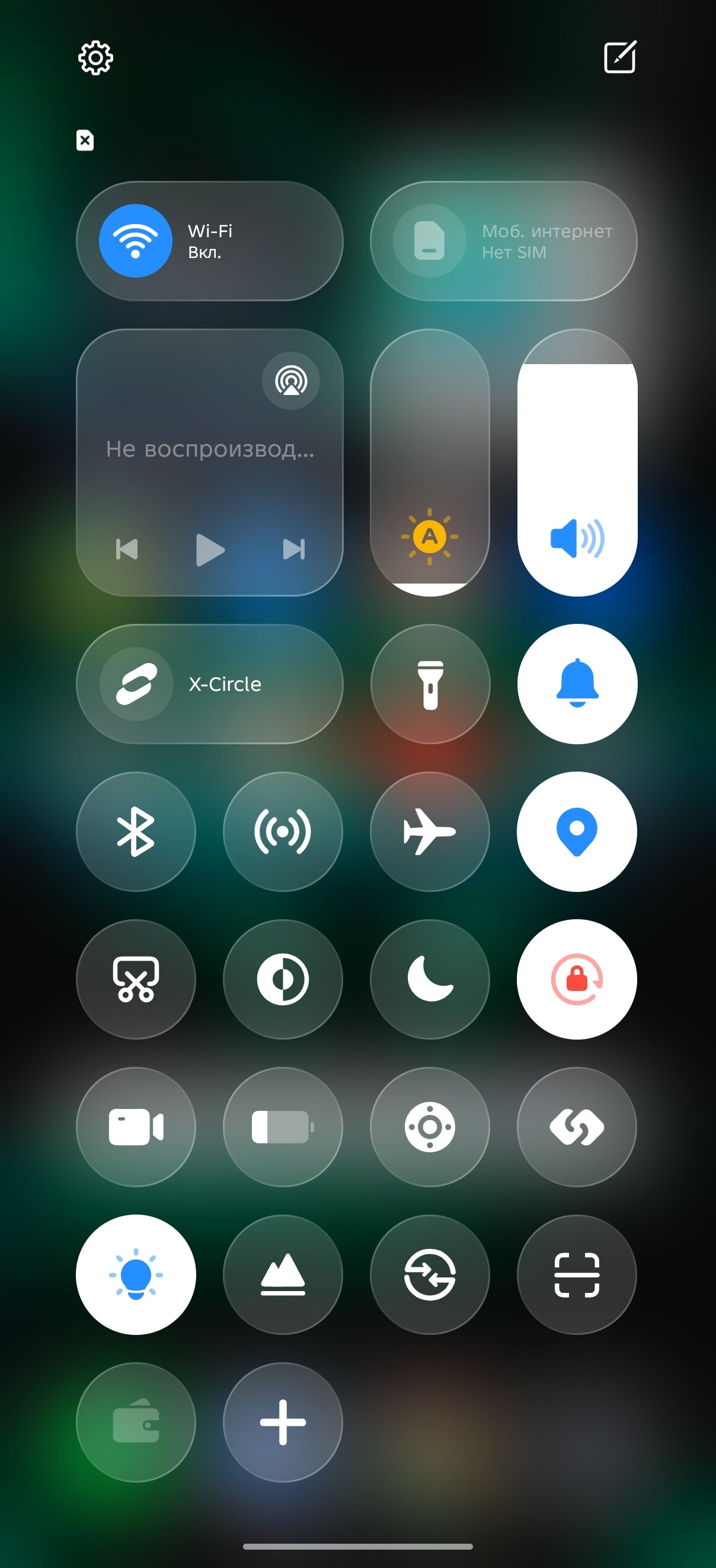This screenshot has width=716, height=1568.
Task: Turn off the Wi-Fi toggle
Action: 136,240
